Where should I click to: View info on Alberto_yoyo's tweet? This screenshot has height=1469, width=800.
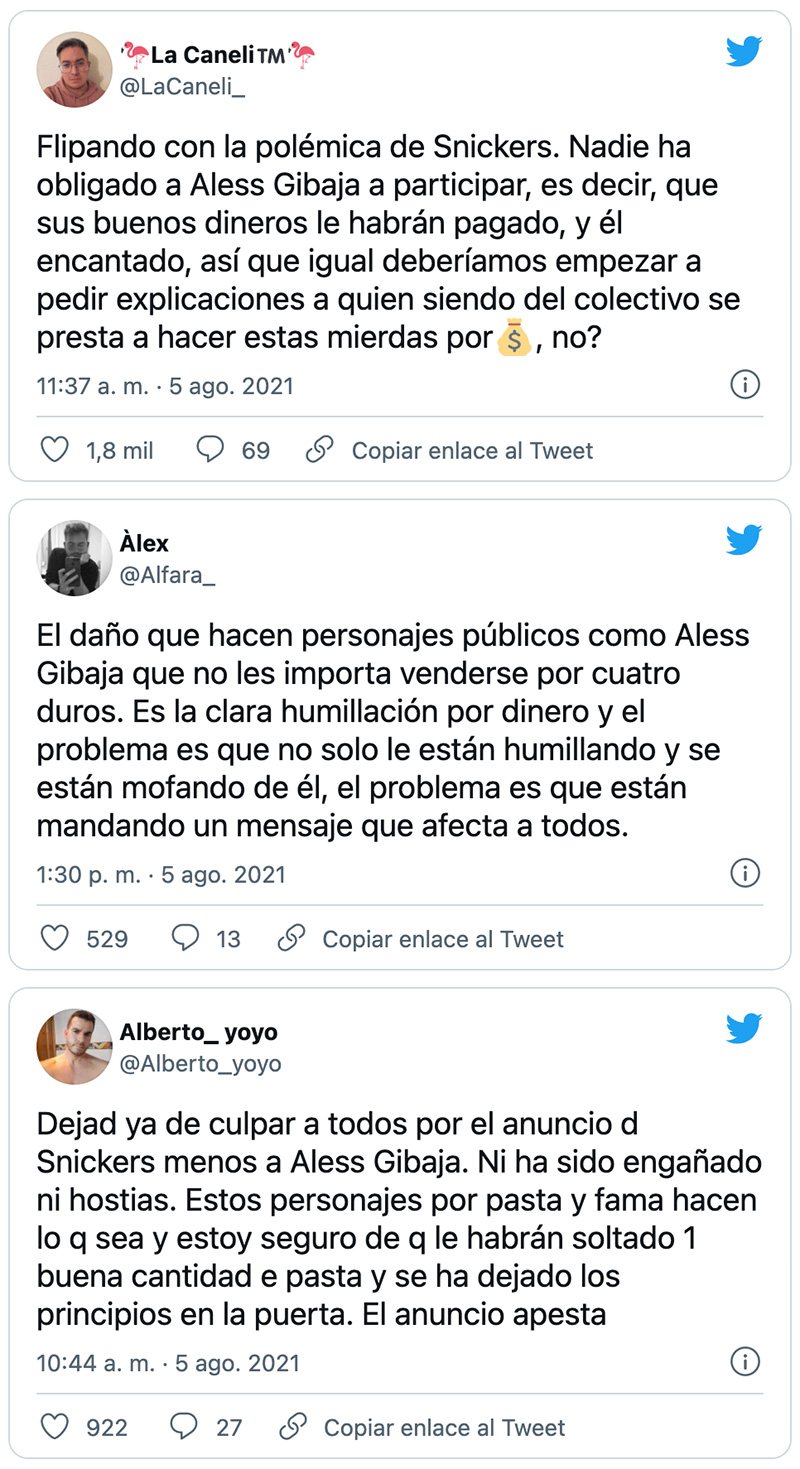coord(745,1362)
